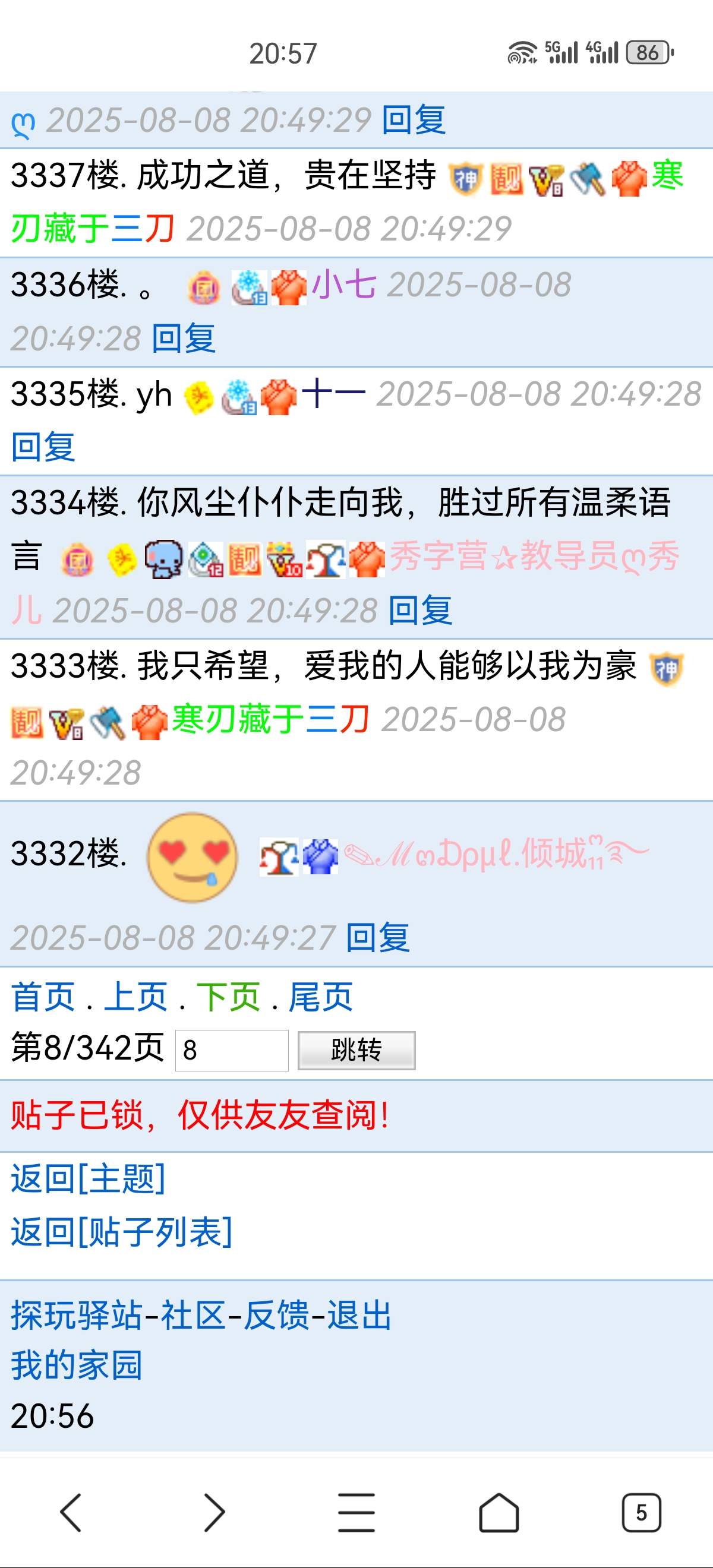The image size is (713, 1568).
Task: Tap 回复 on the 3336楼 post
Action: point(183,339)
